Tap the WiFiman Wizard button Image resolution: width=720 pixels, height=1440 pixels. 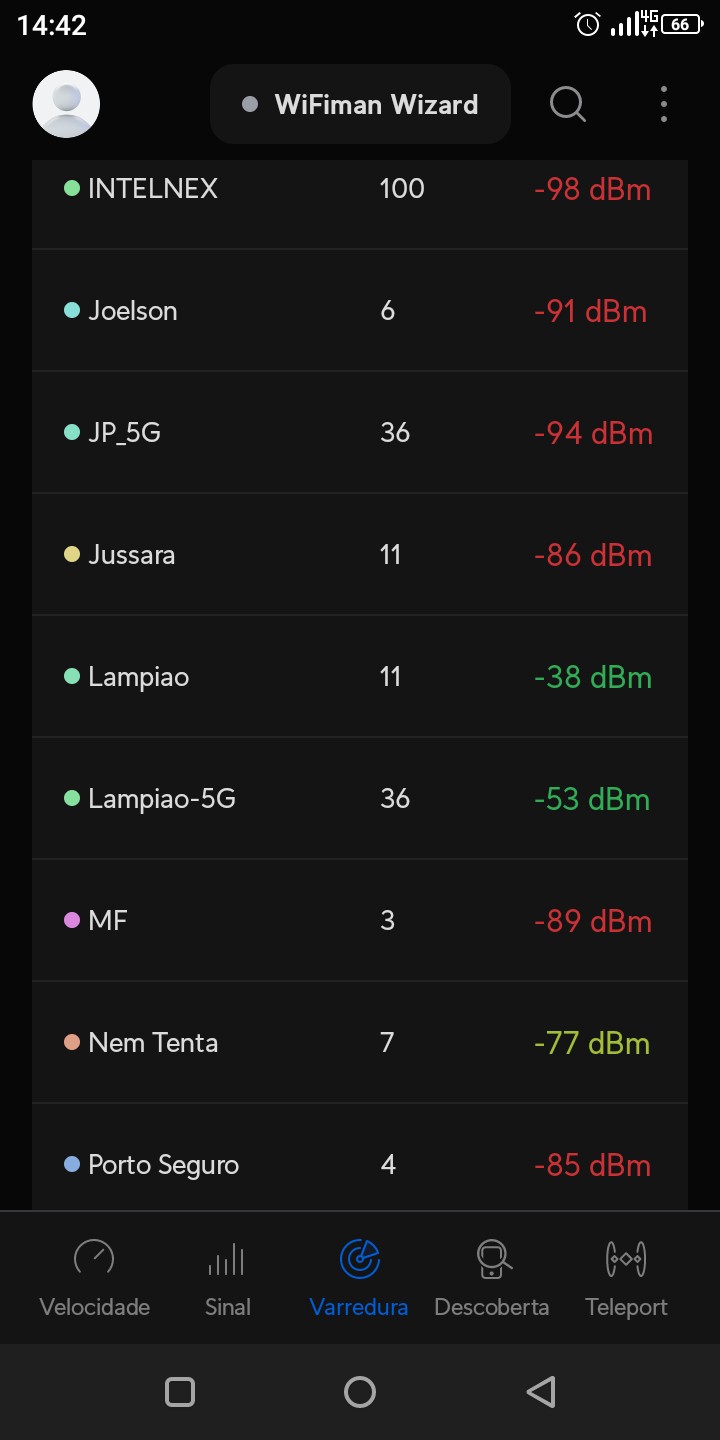point(360,104)
